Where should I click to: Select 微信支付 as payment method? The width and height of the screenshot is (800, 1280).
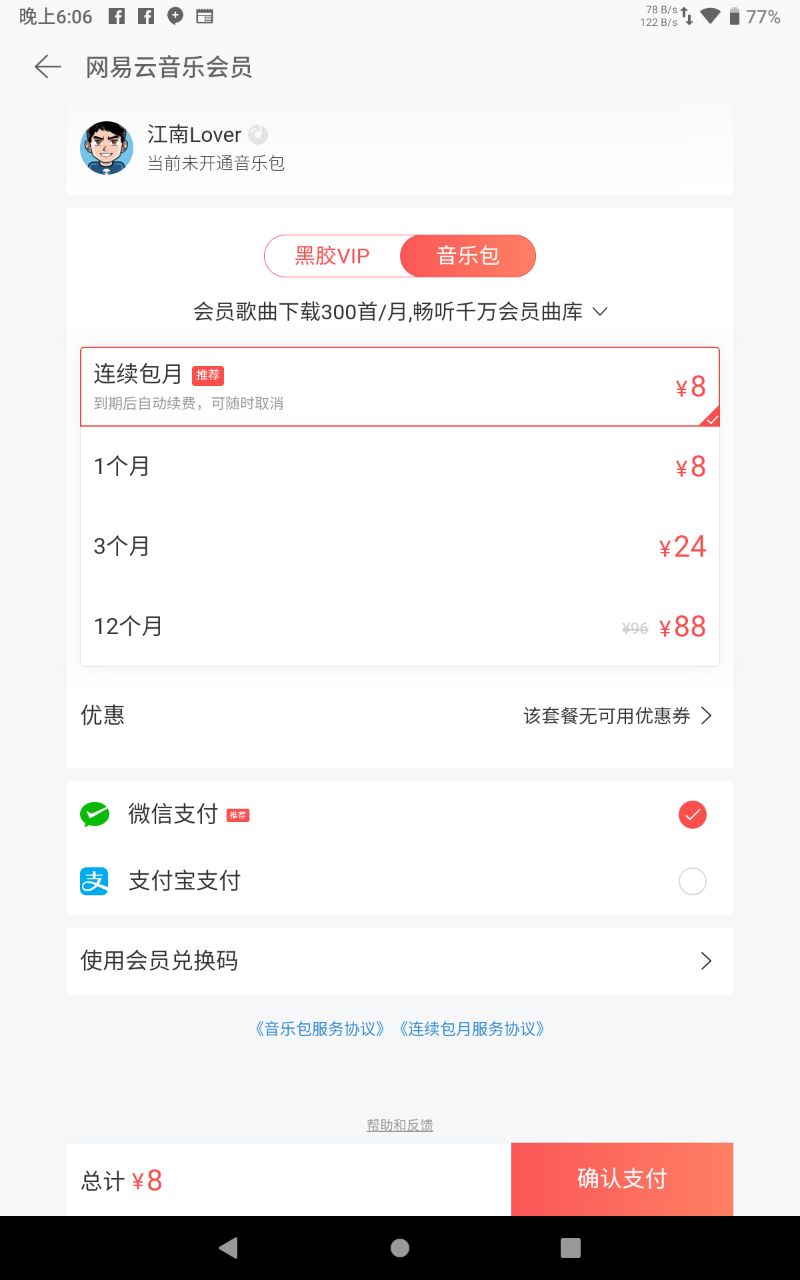click(400, 815)
